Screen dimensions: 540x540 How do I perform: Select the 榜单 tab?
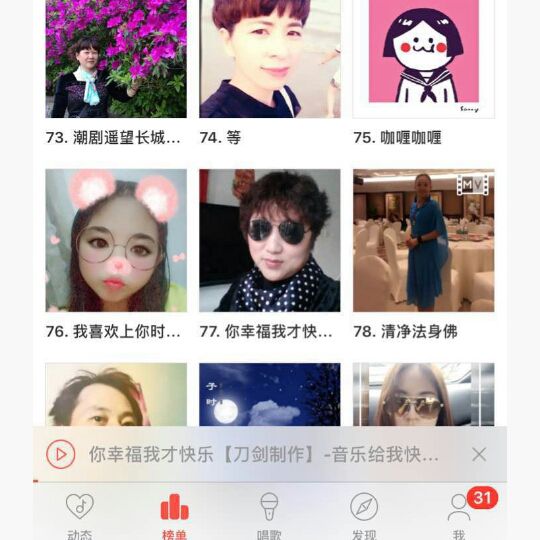175,516
